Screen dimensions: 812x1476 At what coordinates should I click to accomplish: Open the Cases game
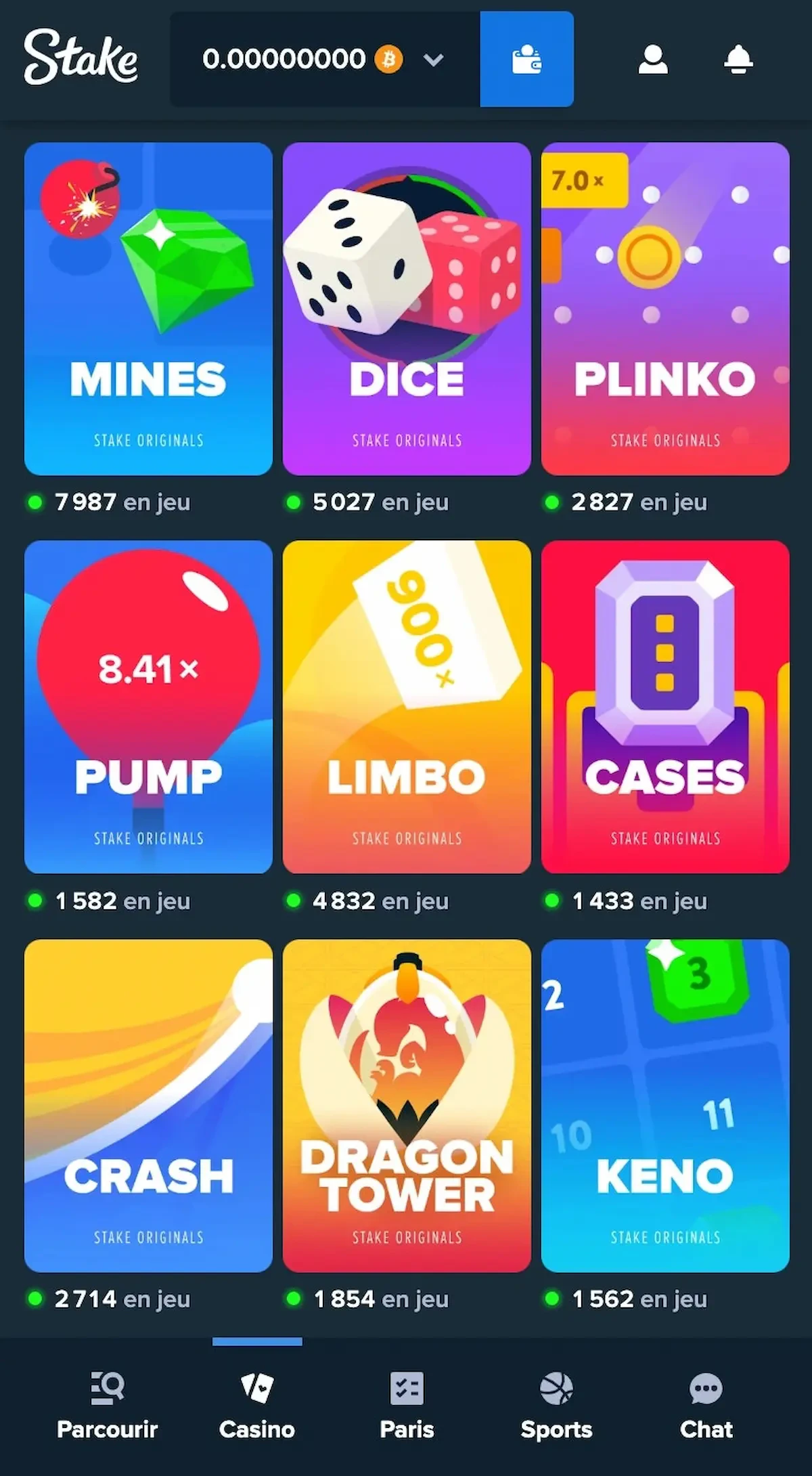point(665,707)
